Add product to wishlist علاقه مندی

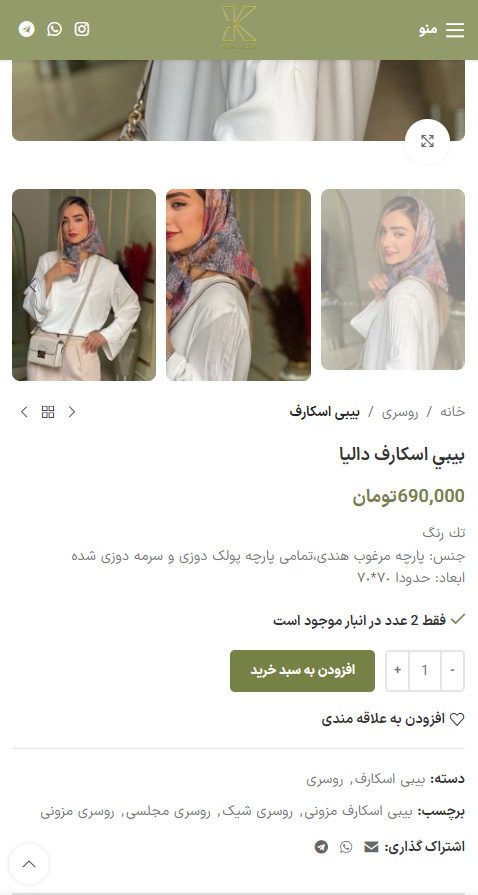pos(393,719)
